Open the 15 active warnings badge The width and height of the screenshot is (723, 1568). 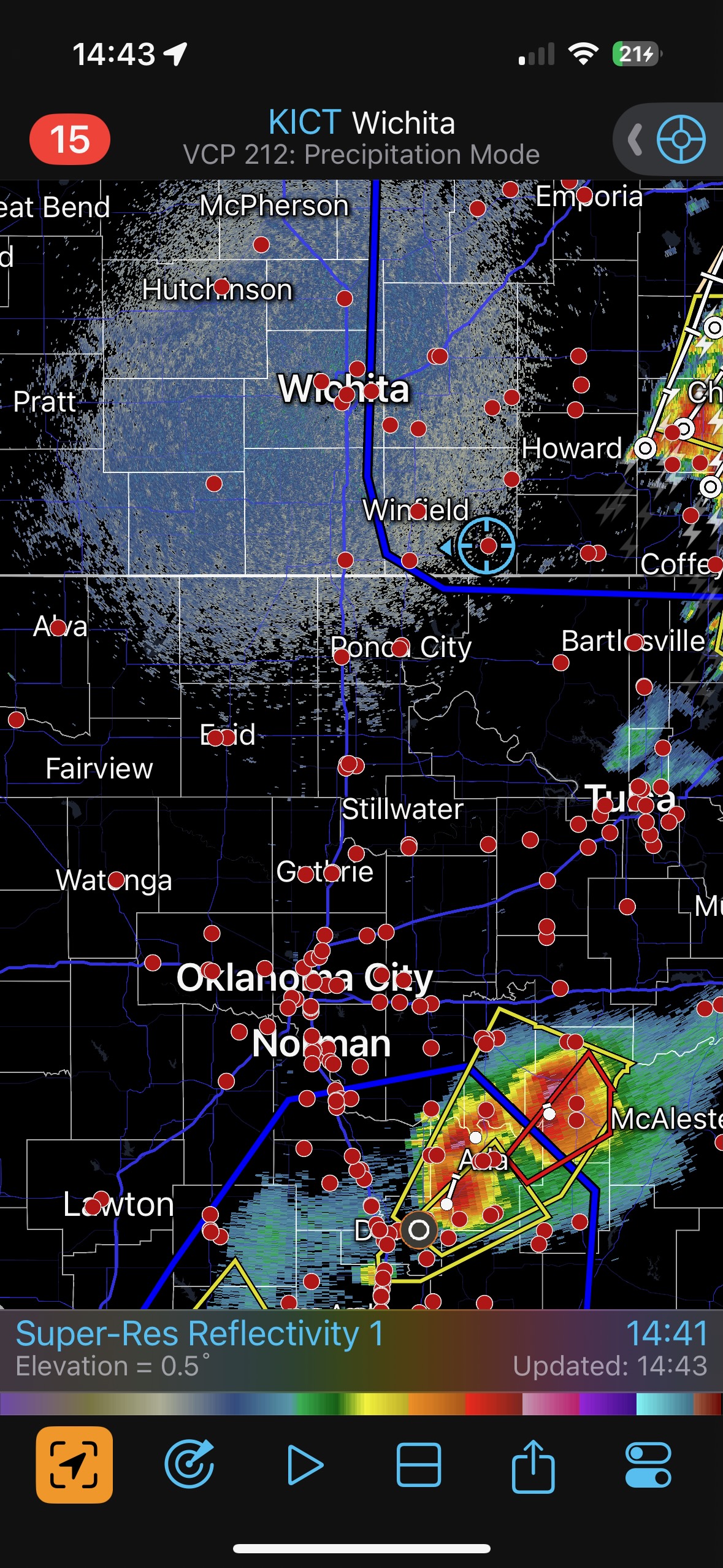[70, 139]
